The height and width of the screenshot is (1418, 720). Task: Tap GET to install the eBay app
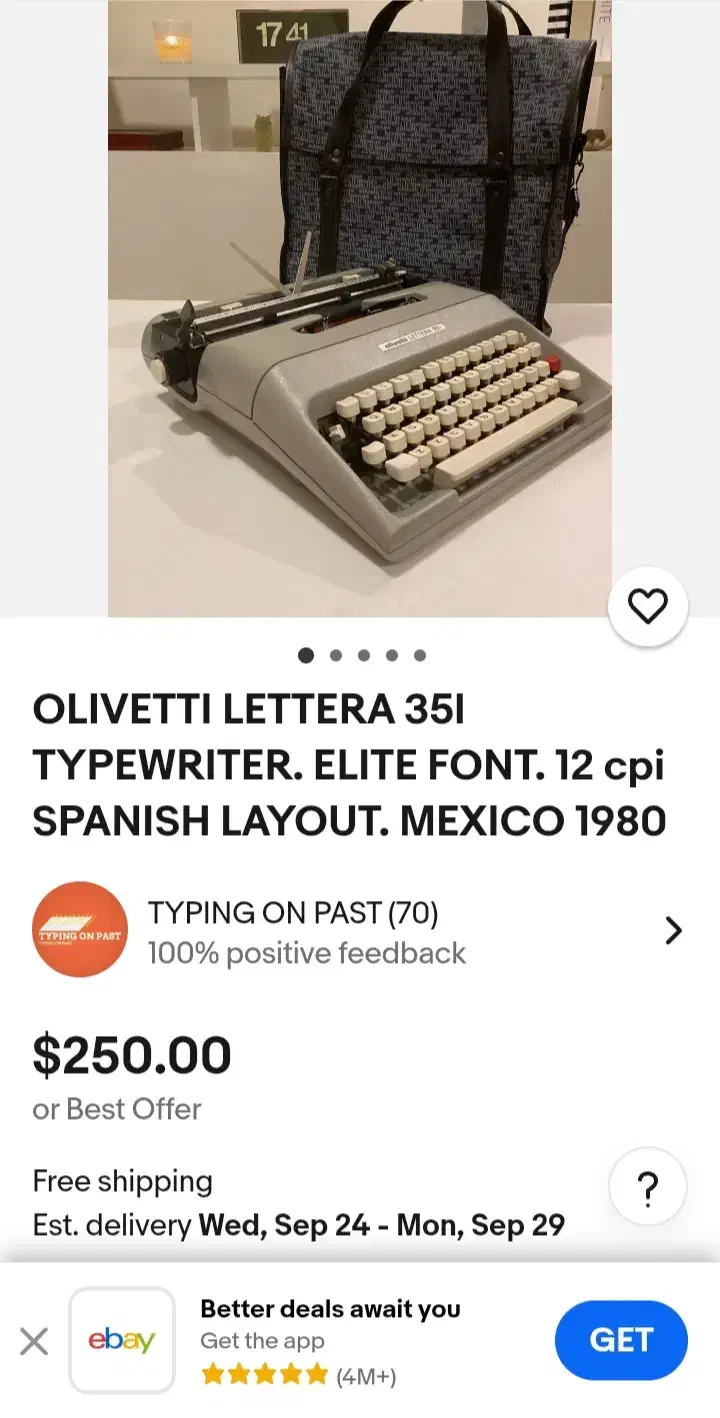pyautogui.click(x=621, y=1340)
